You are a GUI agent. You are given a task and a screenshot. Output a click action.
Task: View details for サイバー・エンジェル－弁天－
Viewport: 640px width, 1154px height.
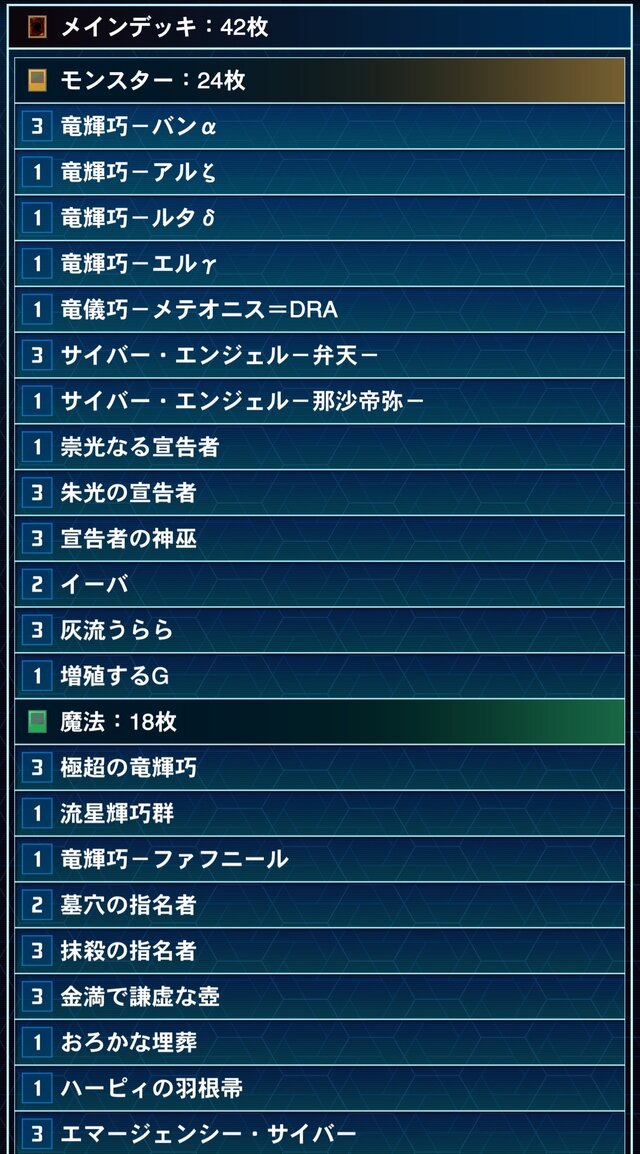click(x=319, y=355)
